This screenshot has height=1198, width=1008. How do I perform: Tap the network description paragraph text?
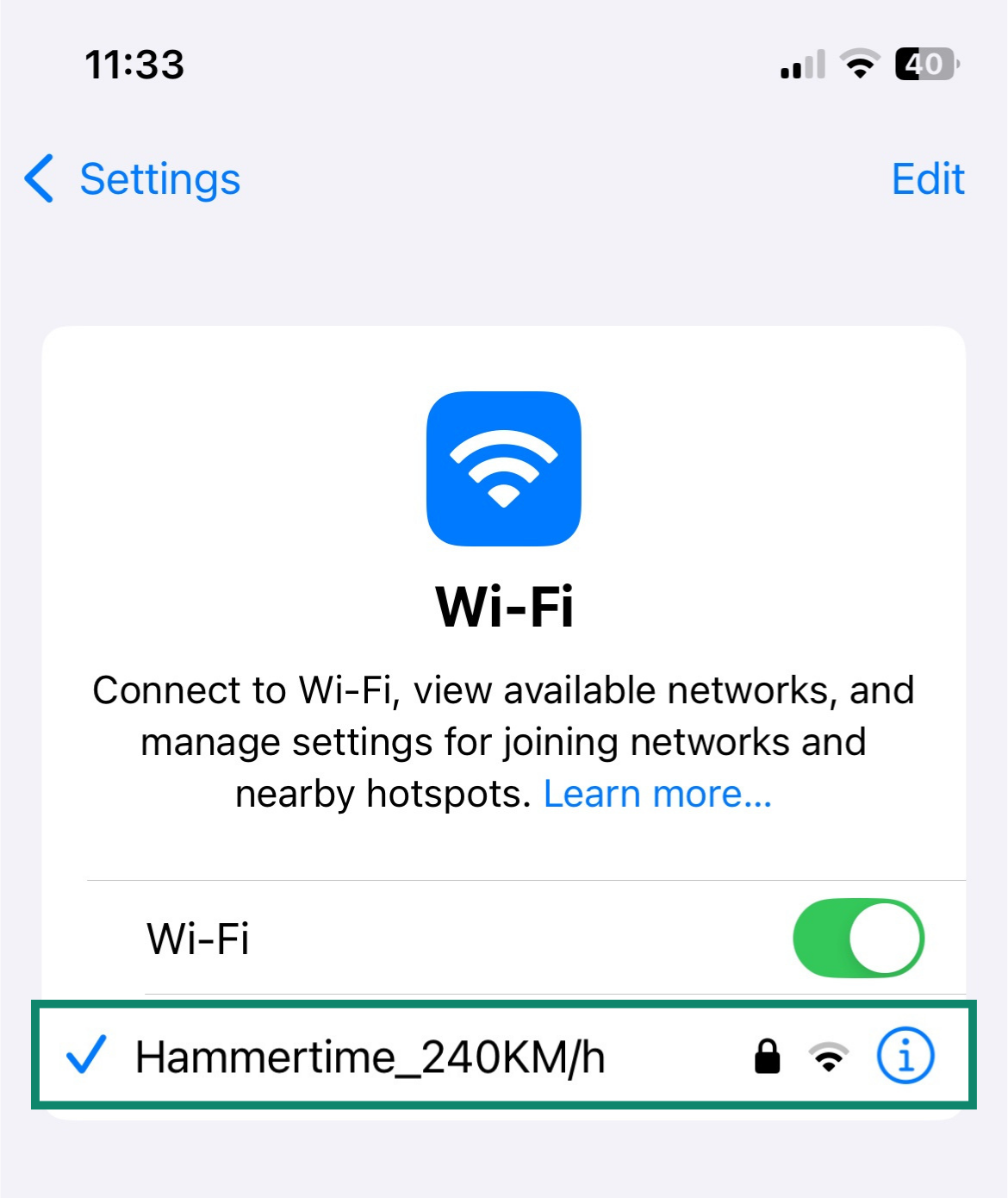(504, 741)
